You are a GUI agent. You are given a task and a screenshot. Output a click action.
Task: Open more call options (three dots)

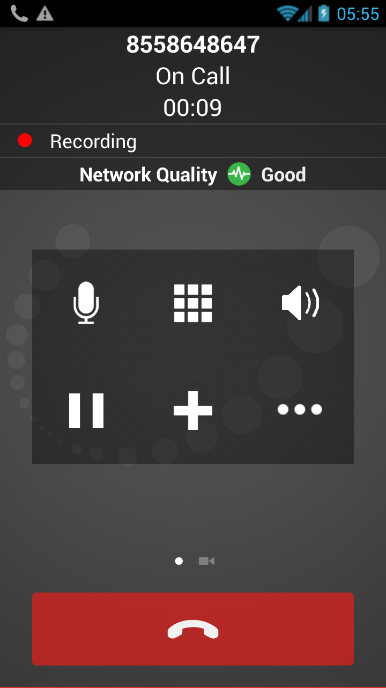click(300, 409)
